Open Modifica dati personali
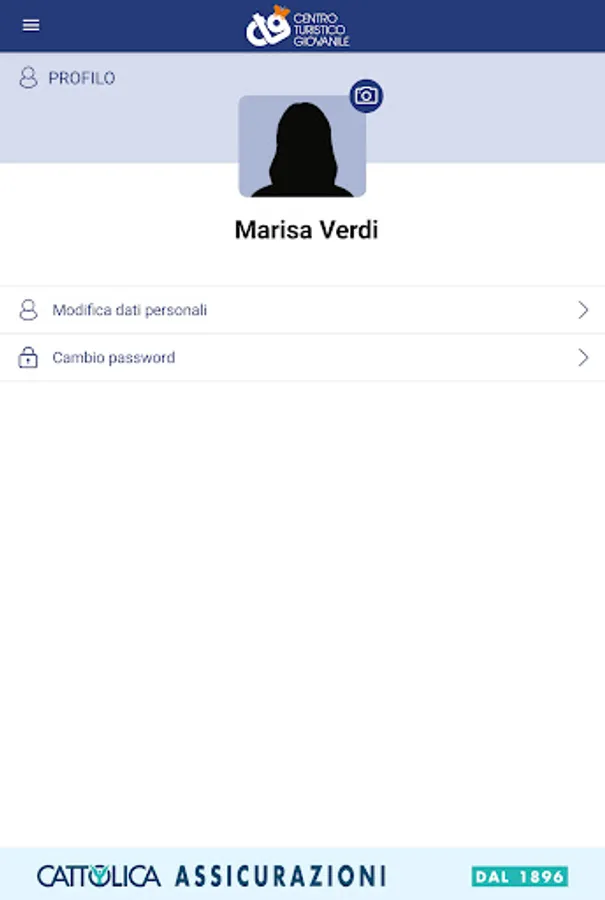Screen dimensions: 605x900 (x=302, y=310)
